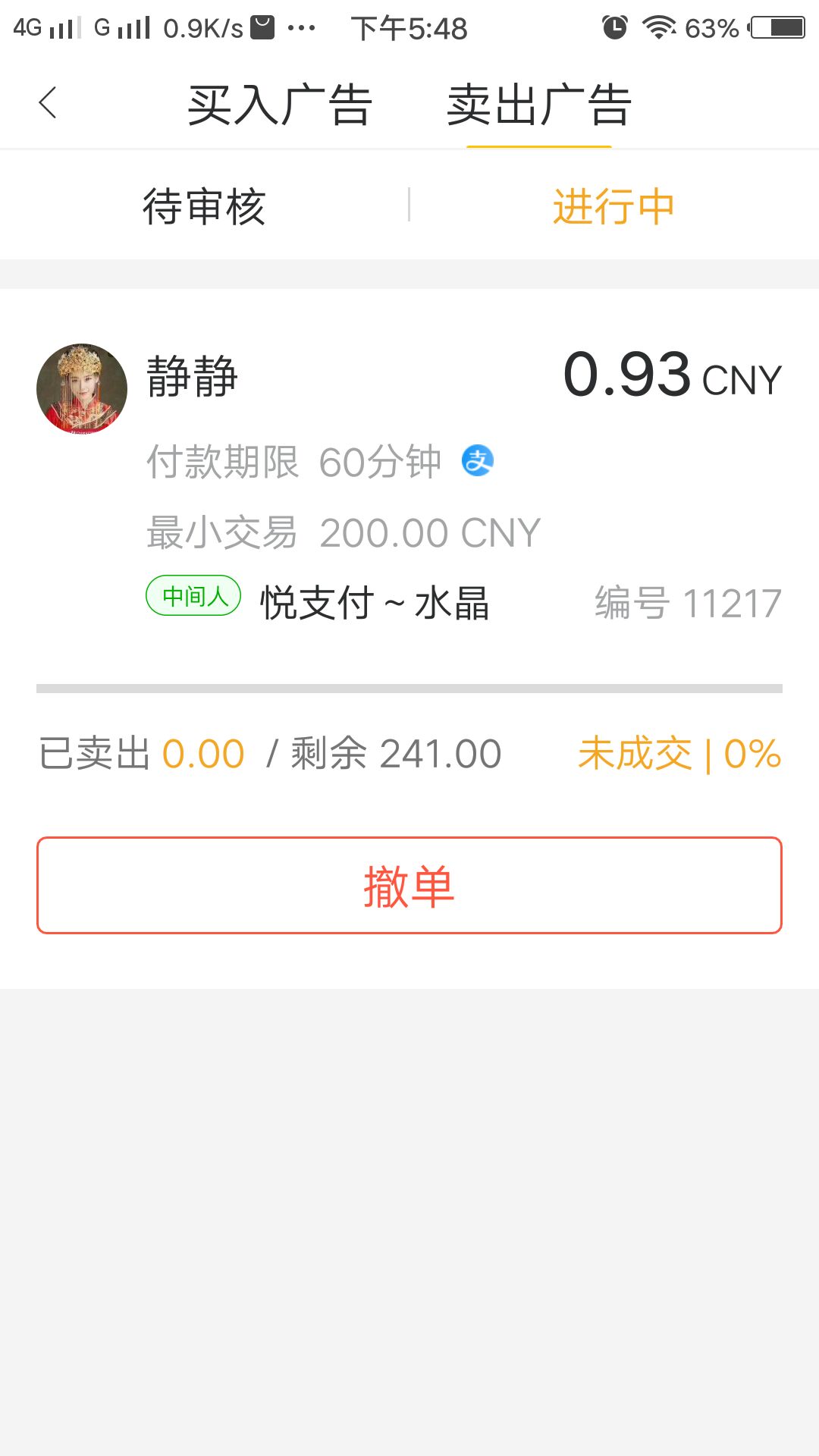Screen dimensions: 819x1456
Task: Expand the 最小交易 row
Action: pos(341,531)
